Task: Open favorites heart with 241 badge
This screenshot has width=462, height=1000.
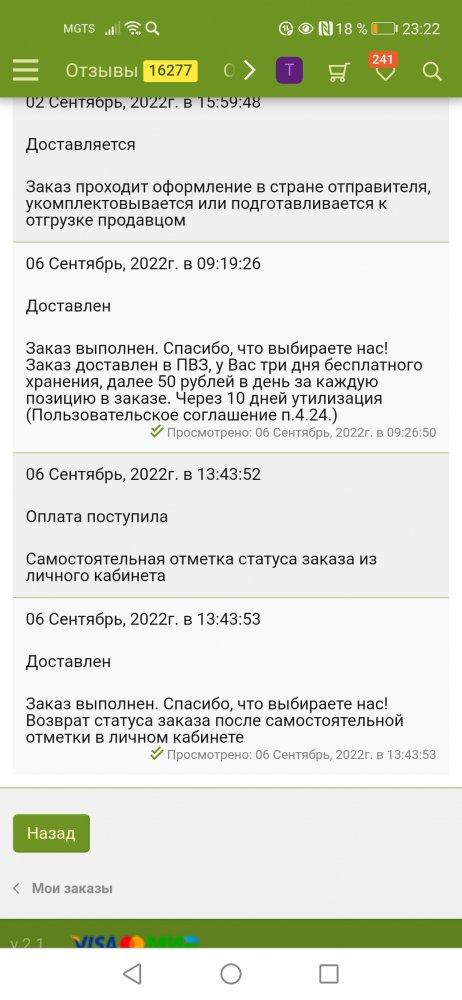Action: (385, 68)
